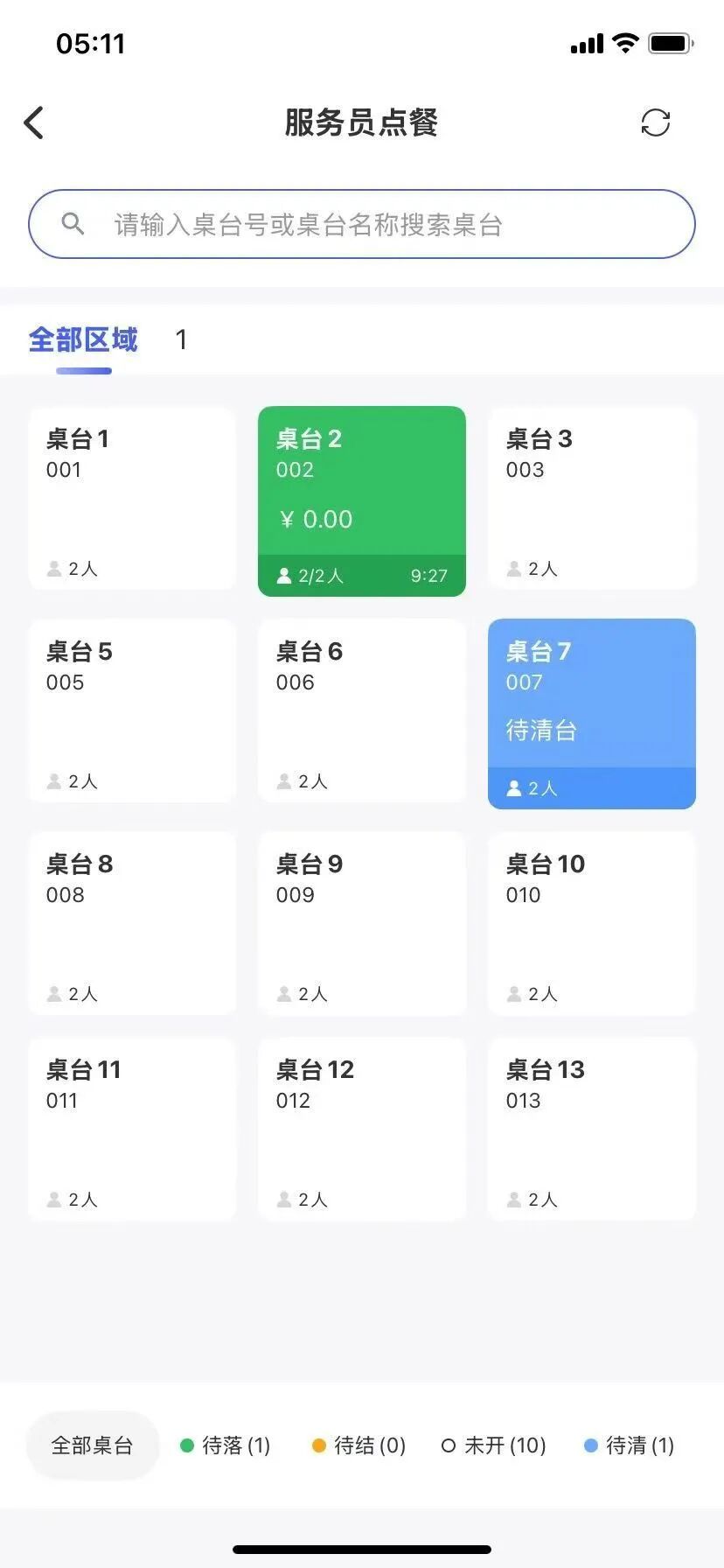Screen dimensions: 724x1568
Task: Select 桌台7 marked 待清台
Action: (591, 710)
